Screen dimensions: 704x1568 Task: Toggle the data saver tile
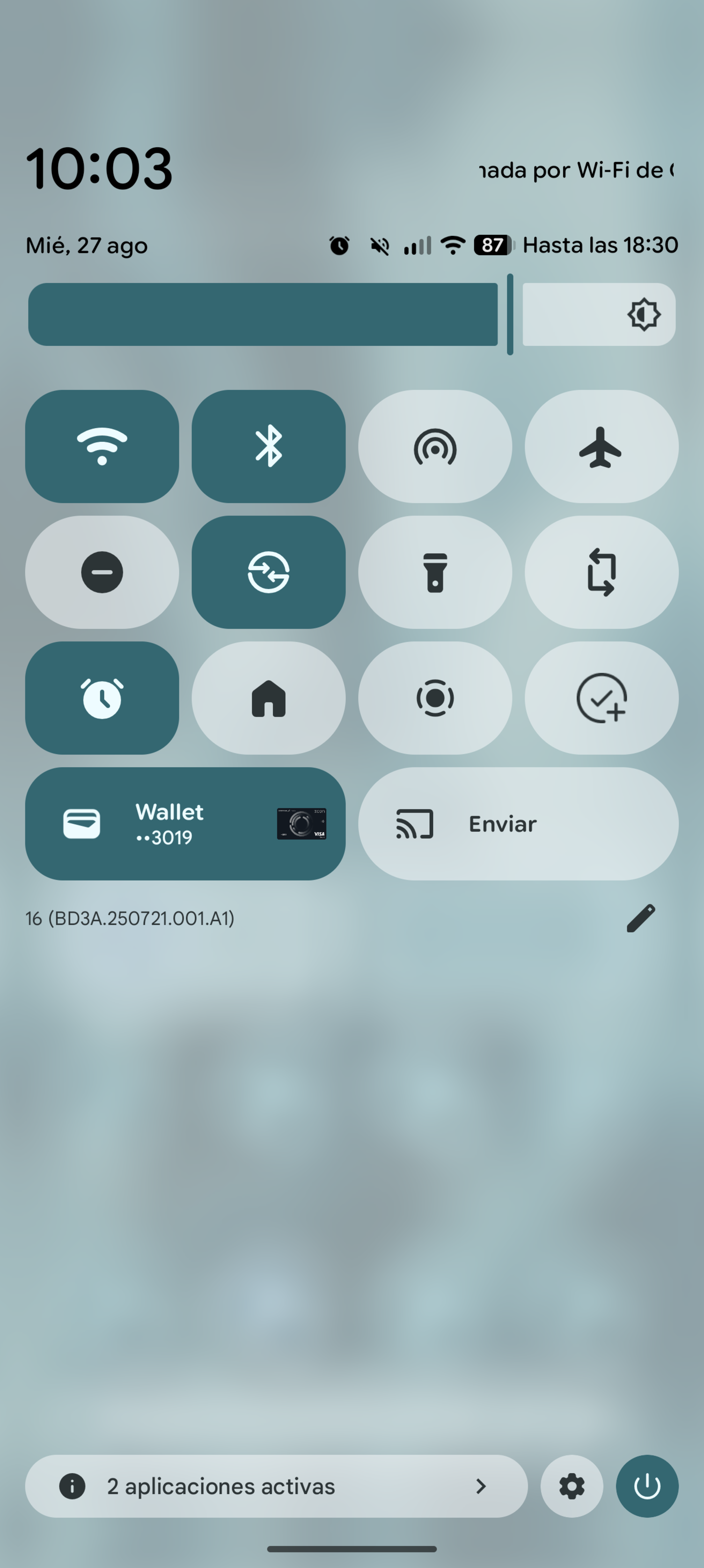[x=268, y=572]
